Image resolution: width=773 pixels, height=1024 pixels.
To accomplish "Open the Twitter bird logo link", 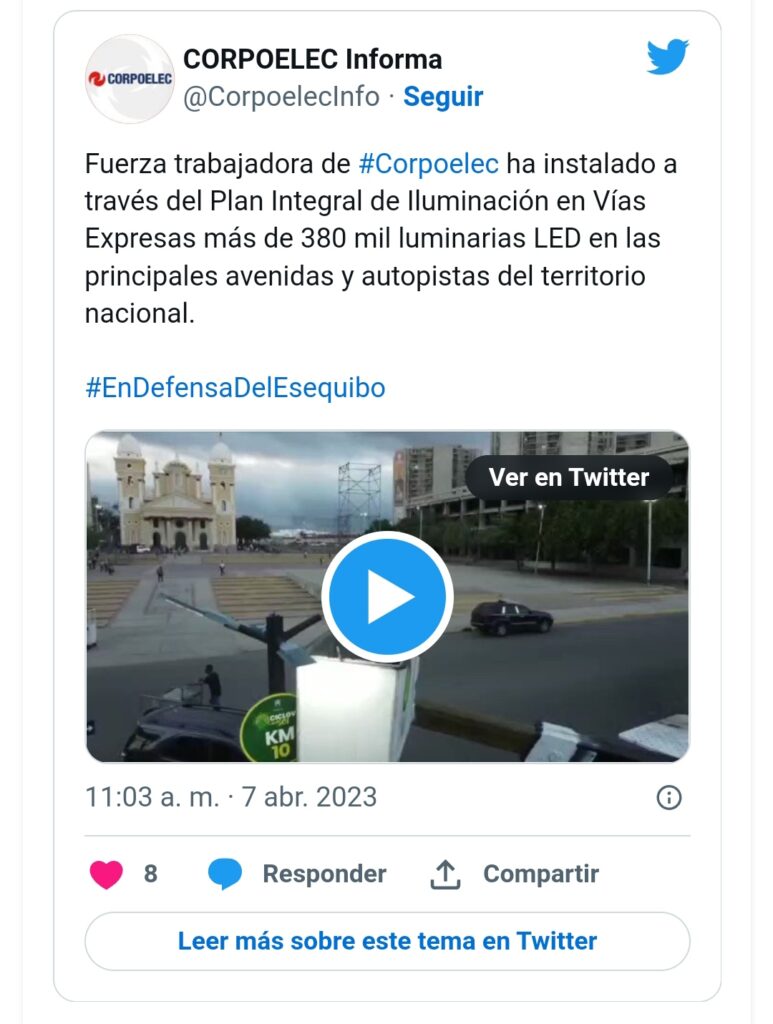I will [x=667, y=58].
